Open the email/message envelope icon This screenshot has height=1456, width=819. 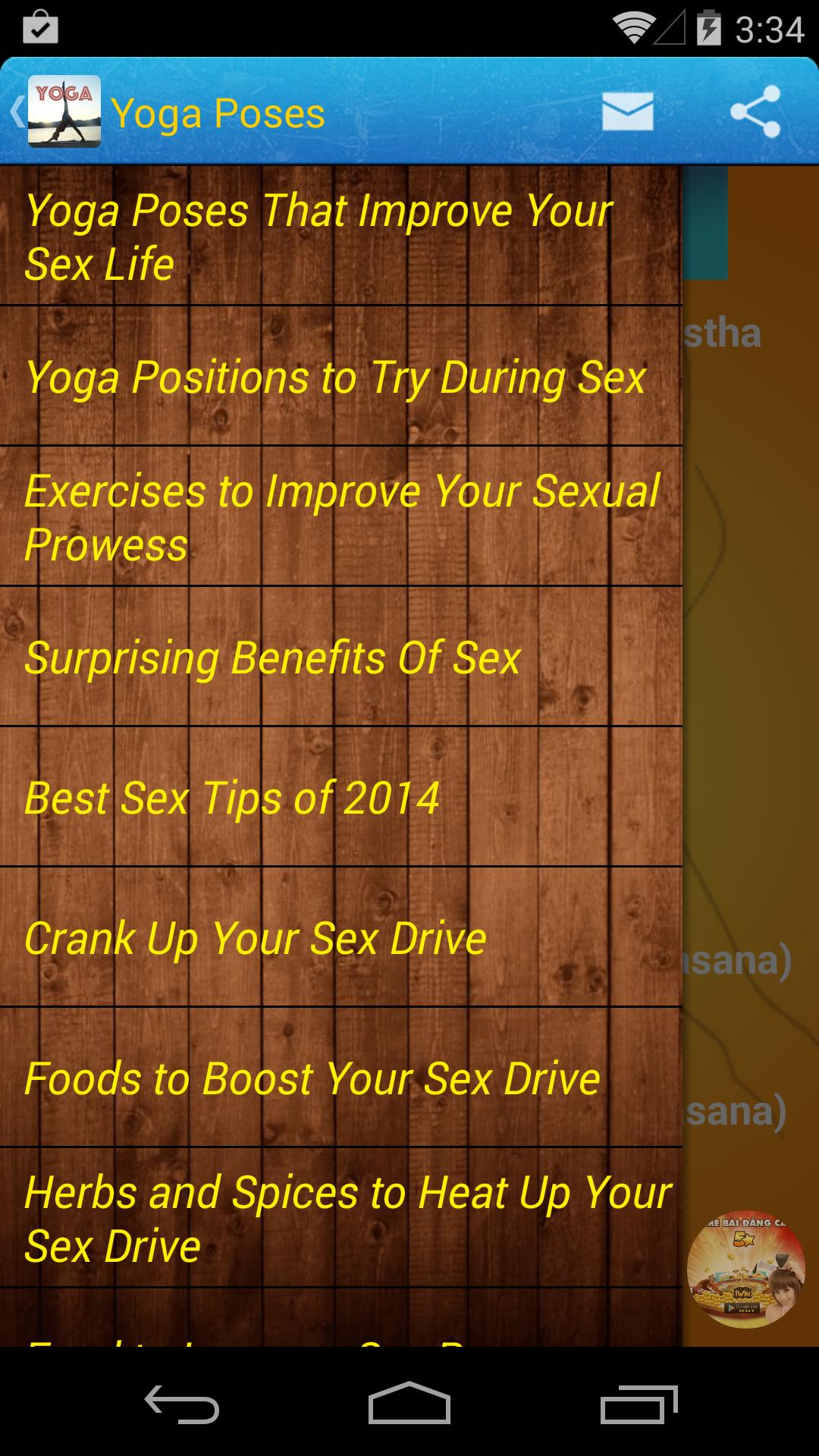click(628, 111)
